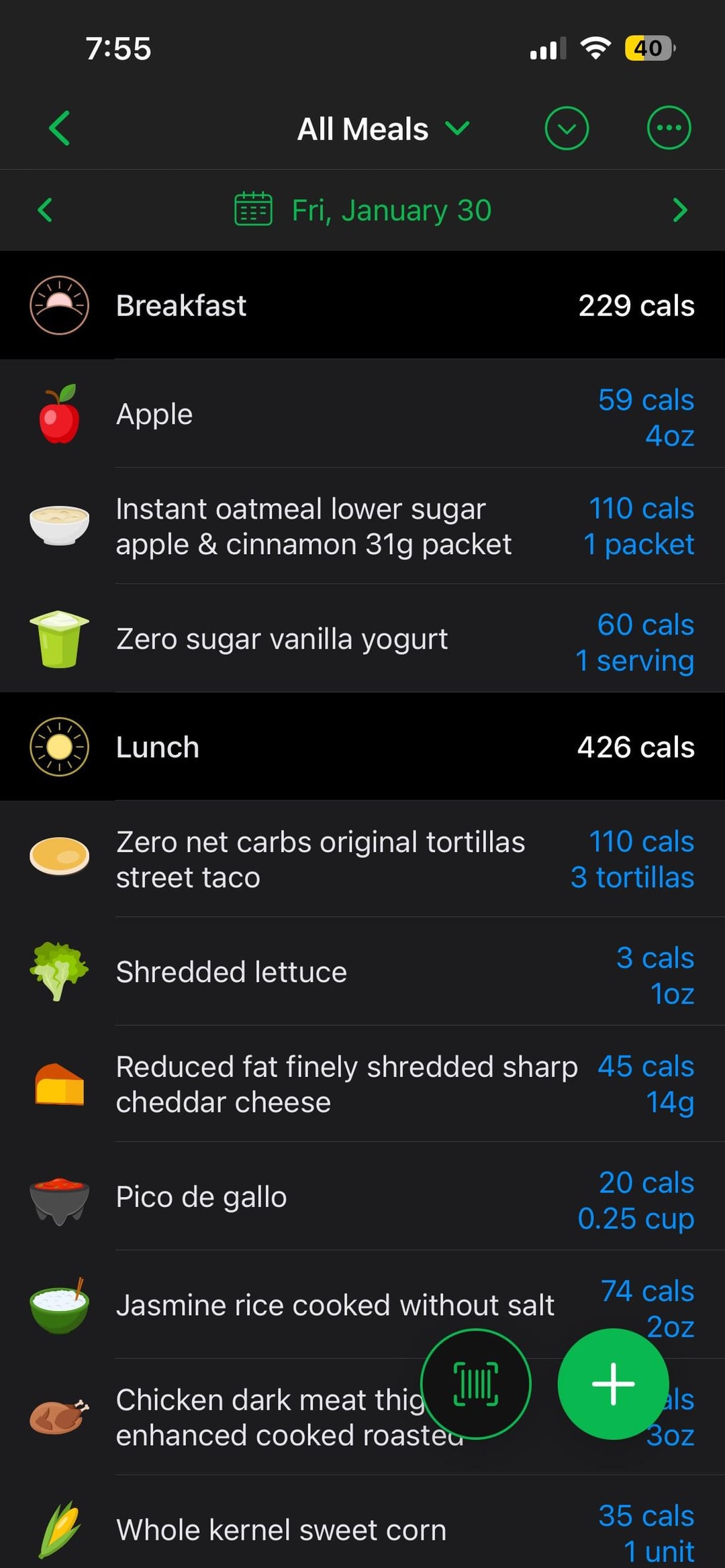Image resolution: width=725 pixels, height=1568 pixels.
Task: Open the Zero sugar vanilla yogurt entry
Action: [x=362, y=639]
